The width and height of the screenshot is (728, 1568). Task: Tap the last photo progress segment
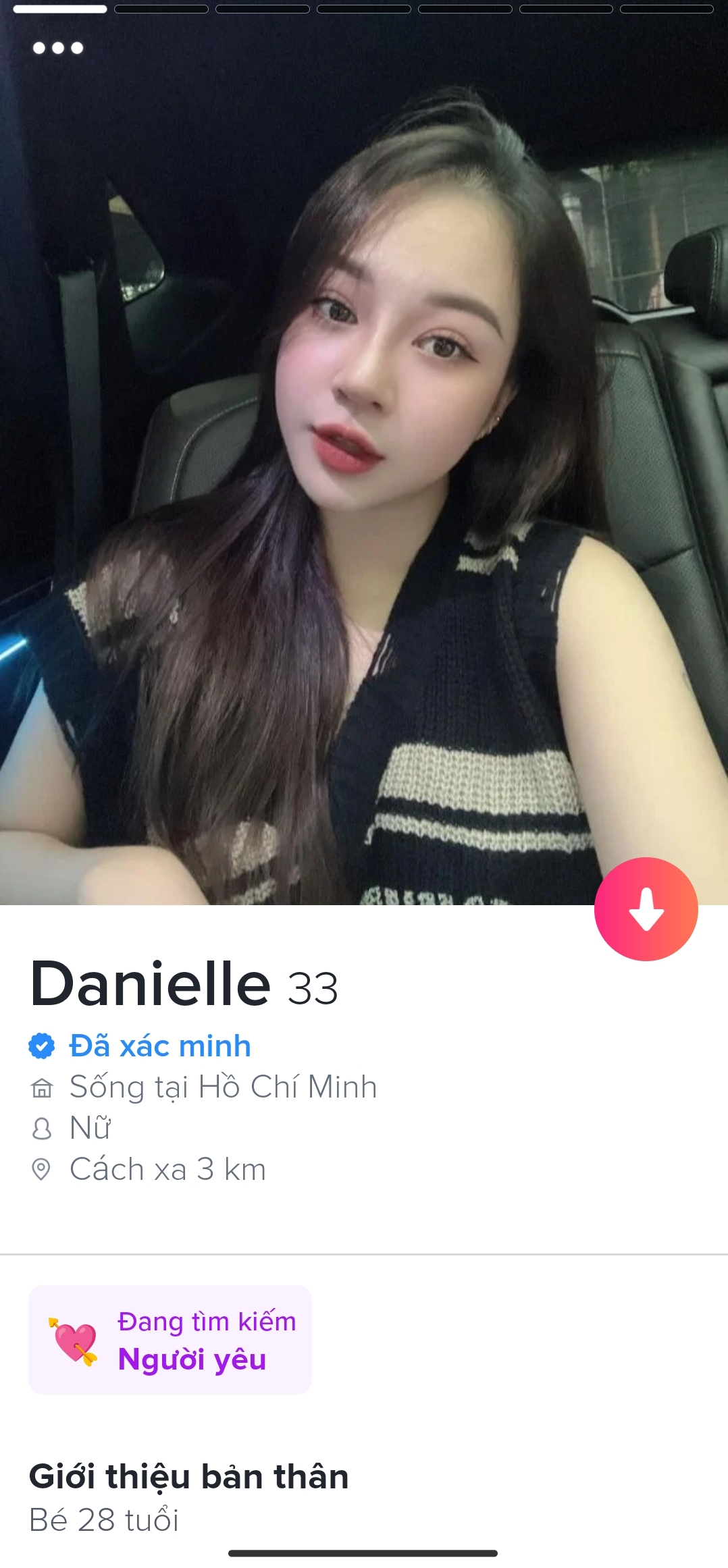tap(669, 9)
